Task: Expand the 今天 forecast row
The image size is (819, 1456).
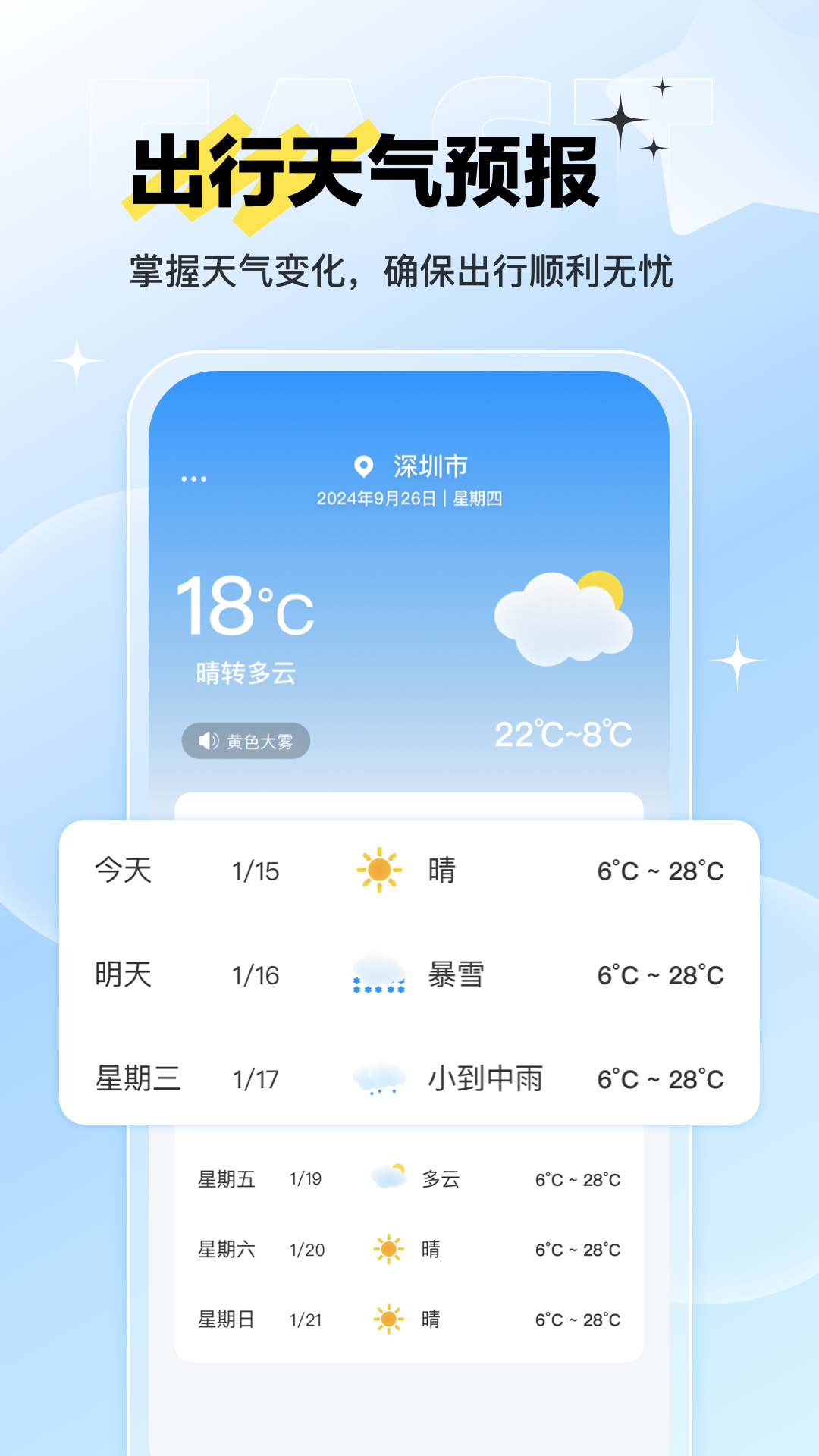Action: coord(409,871)
